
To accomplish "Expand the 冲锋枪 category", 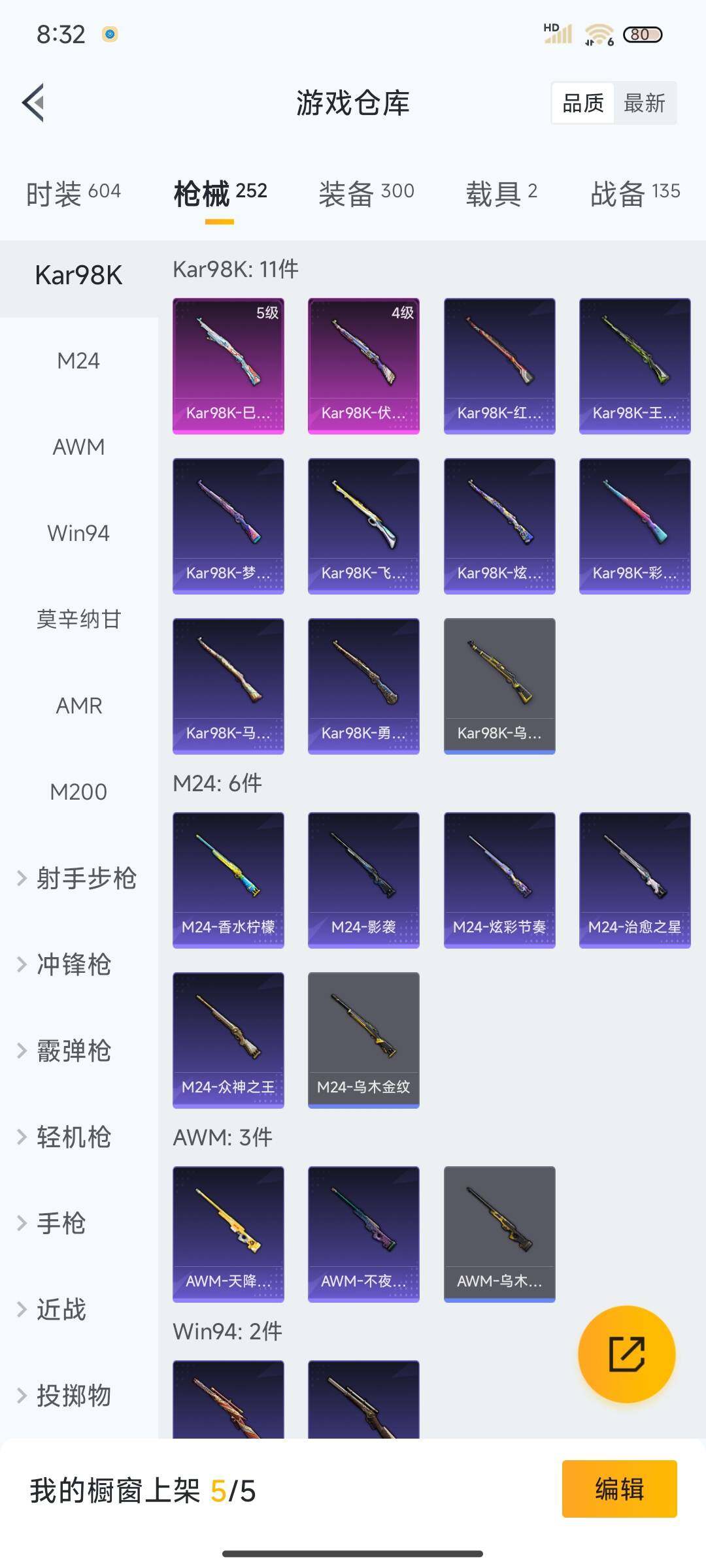I will 73,964.
